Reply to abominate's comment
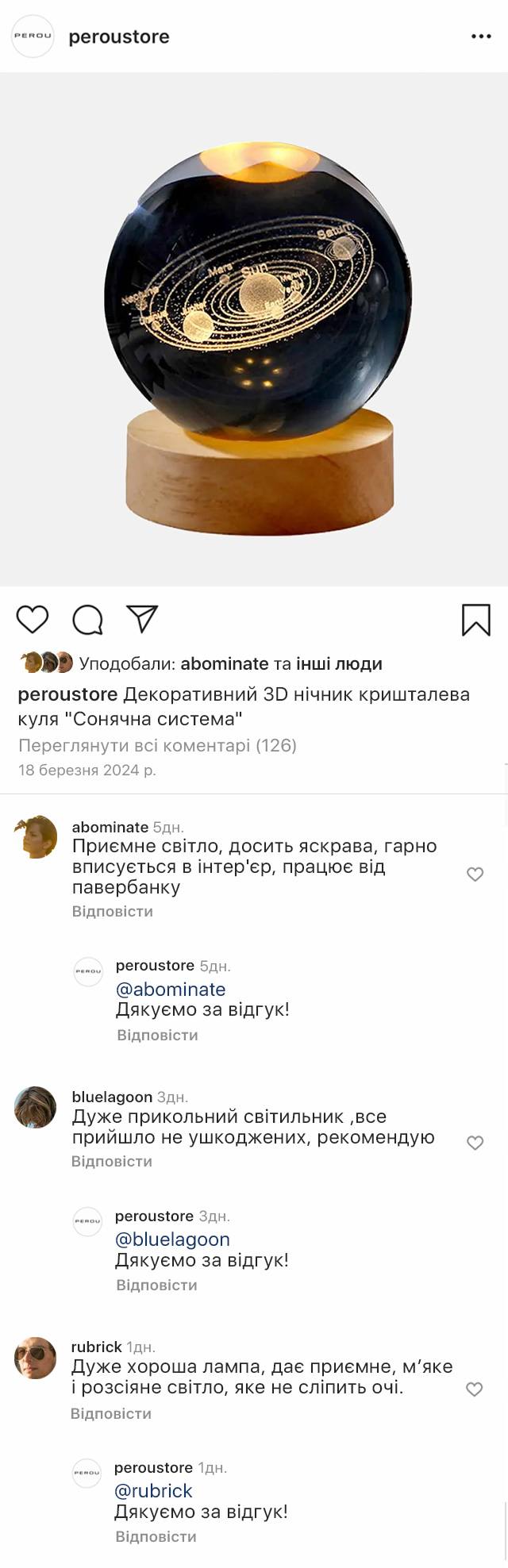 pos(112,911)
